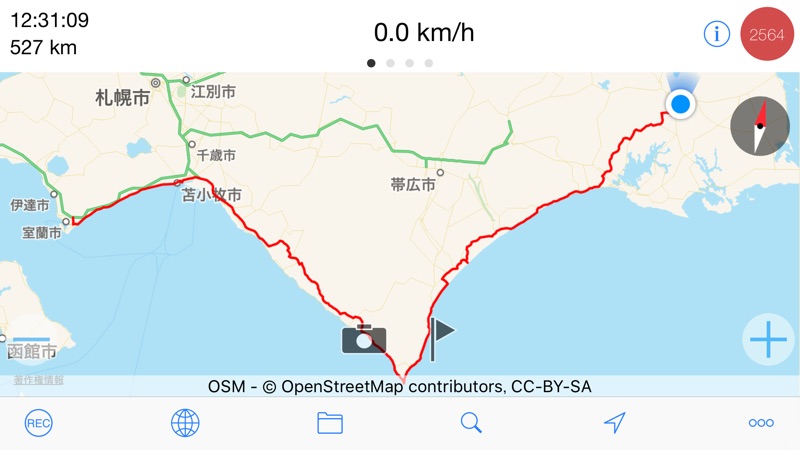Open the globe map selection
Screen dimensions: 800x450
(185, 423)
